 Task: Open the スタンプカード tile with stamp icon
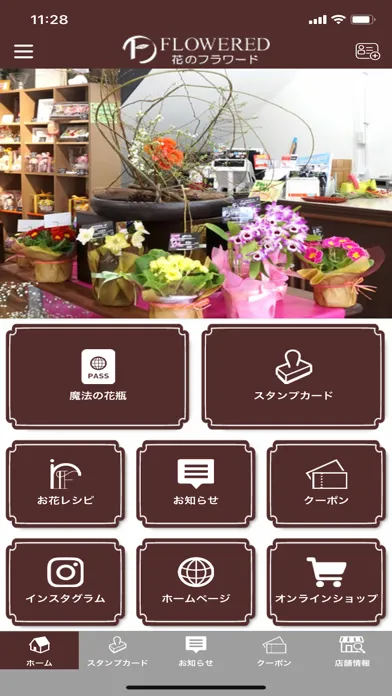pyautogui.click(x=293, y=376)
